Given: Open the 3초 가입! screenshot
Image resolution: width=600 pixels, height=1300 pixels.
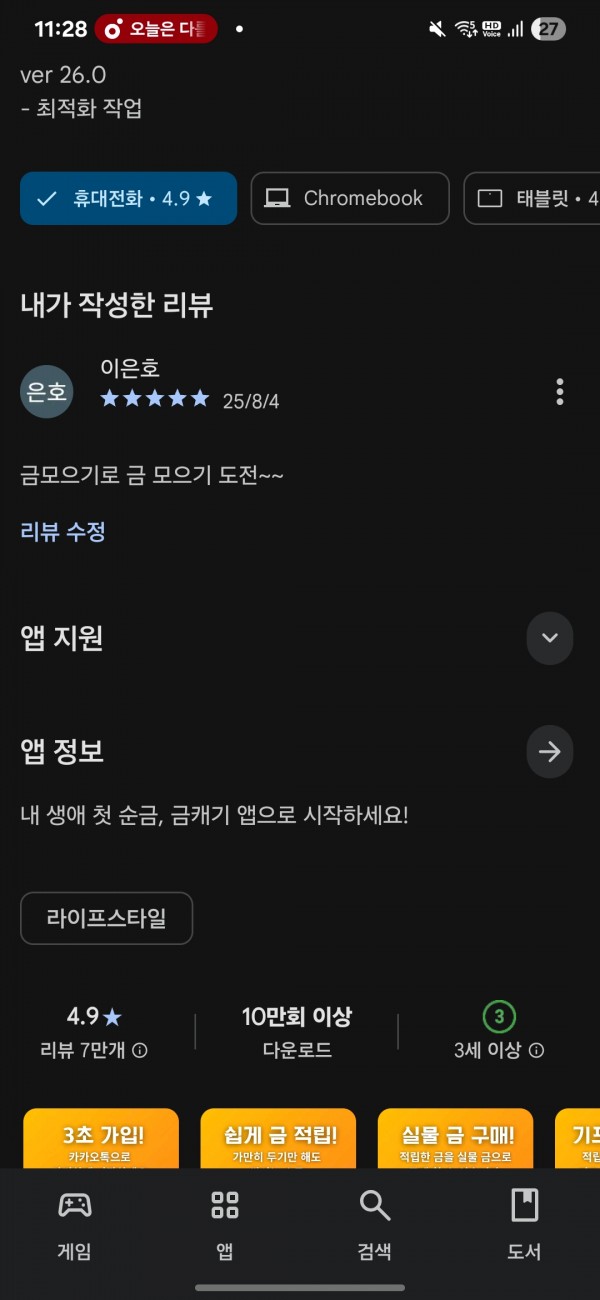Looking at the screenshot, I should 101,1138.
